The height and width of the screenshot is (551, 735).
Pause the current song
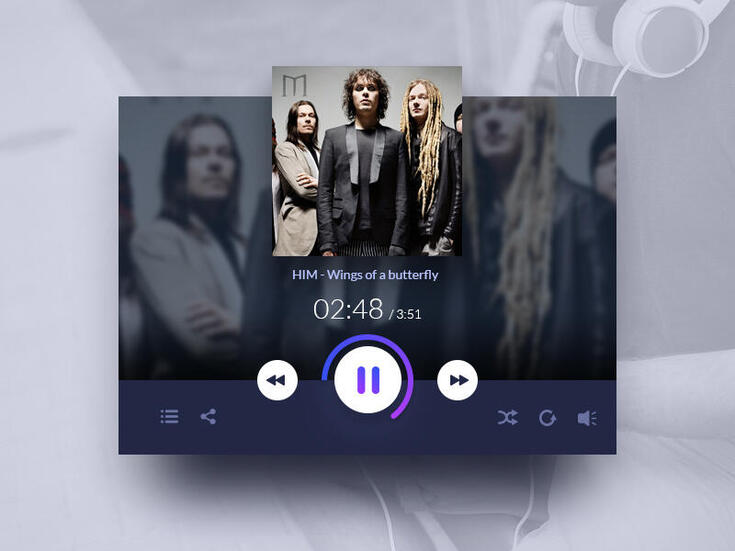pyautogui.click(x=367, y=380)
